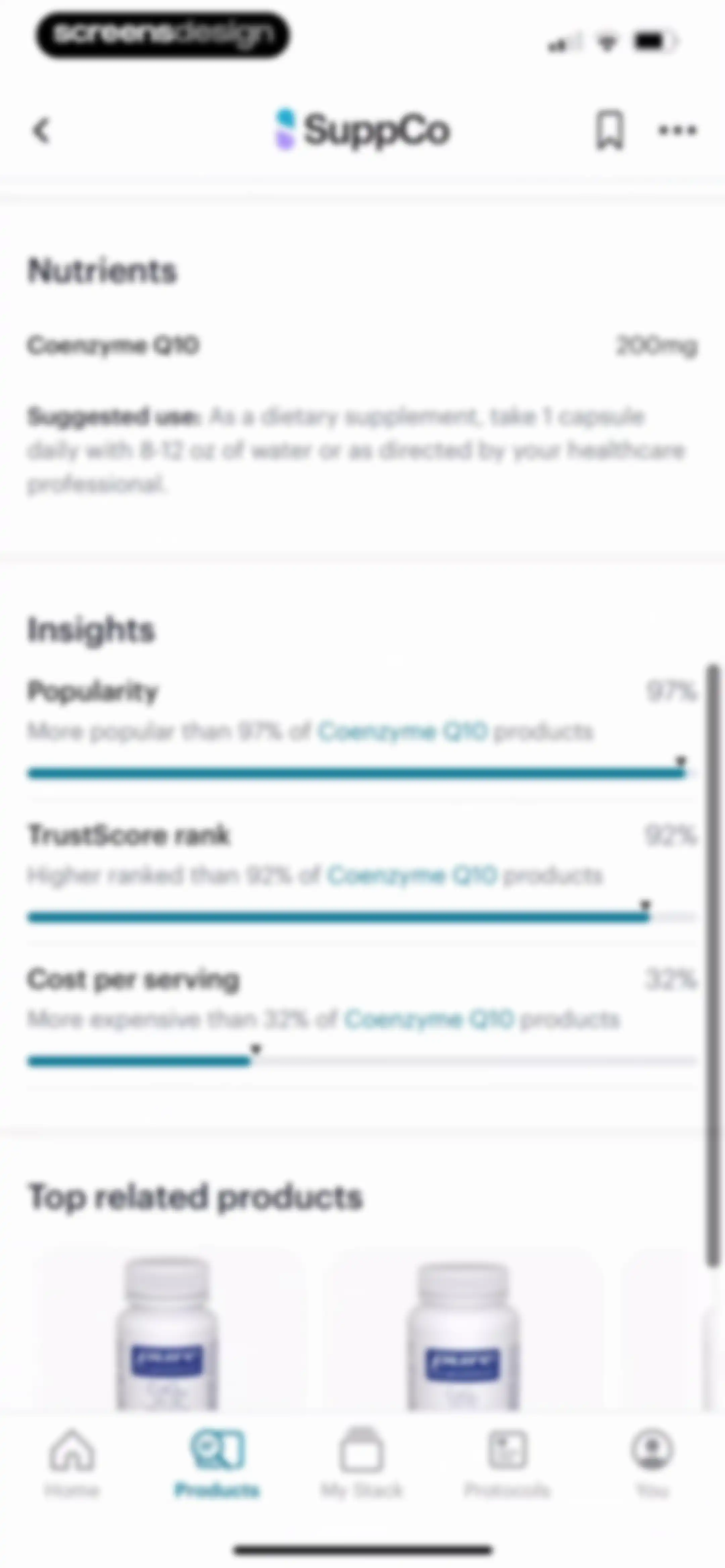Open Coenzyme Q10 link under TrustScore rank

413,875
